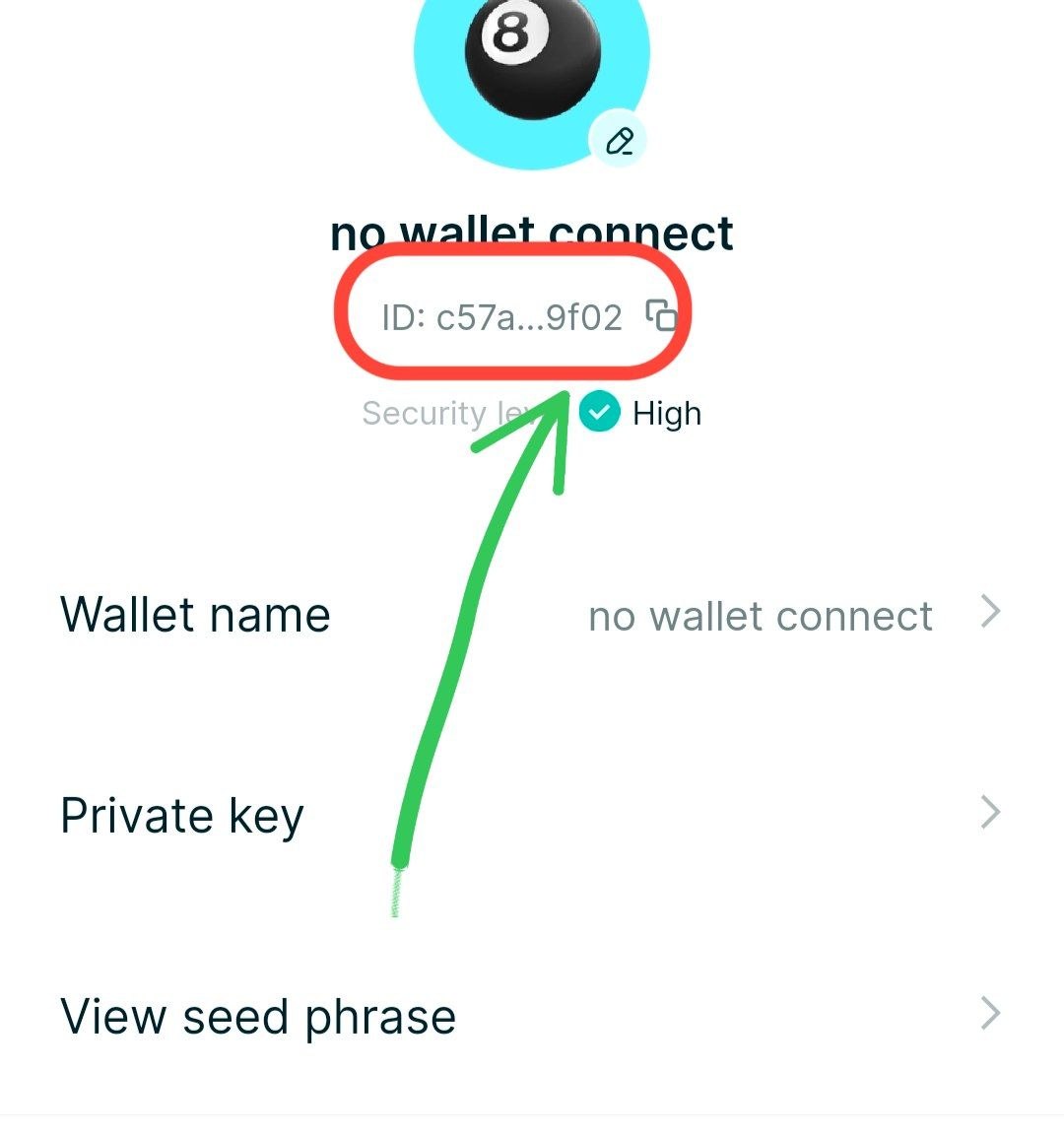Open View seed phrase
Image resolution: width=1064 pixels, height=1140 pixels.
click(532, 1016)
